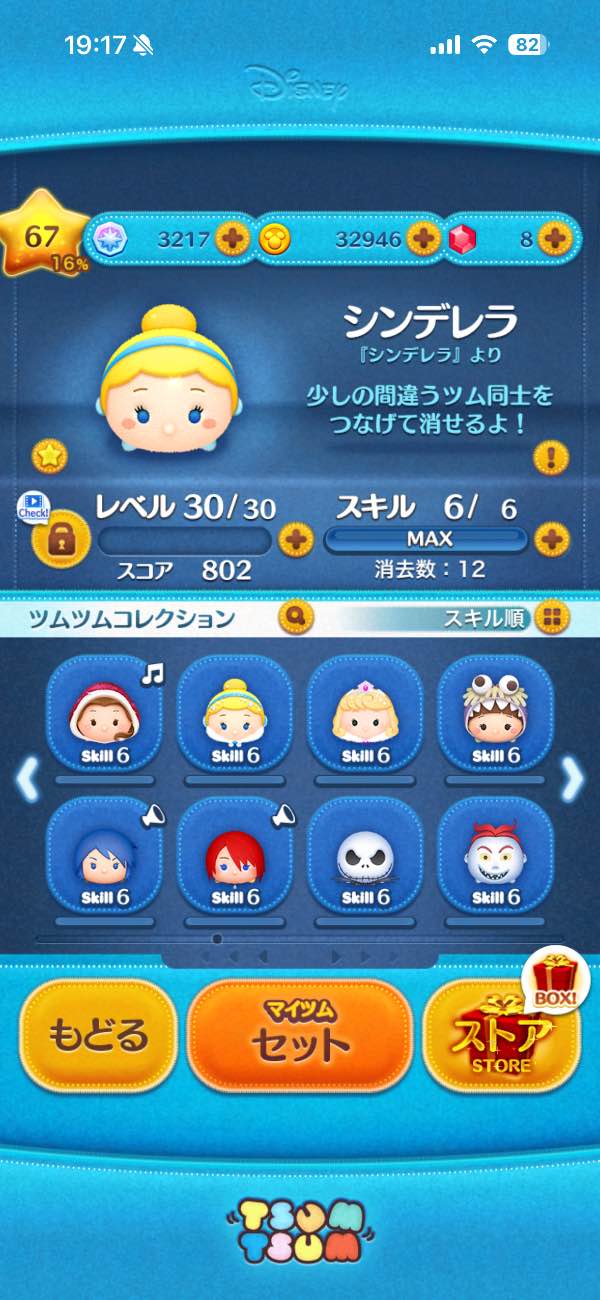Tap the plus button next to level bar
600x1300 pixels.
coord(295,540)
